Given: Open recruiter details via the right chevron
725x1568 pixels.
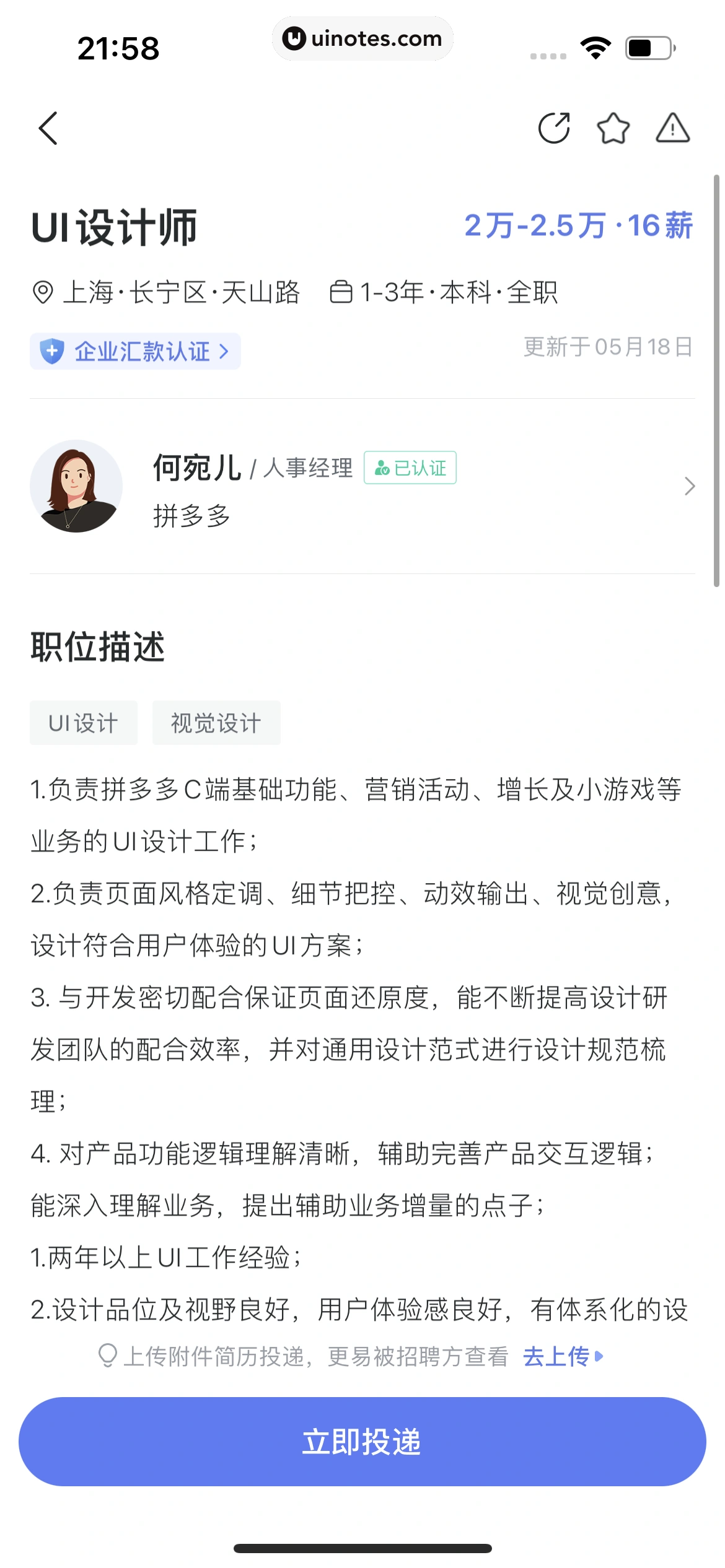Looking at the screenshot, I should pyautogui.click(x=690, y=487).
